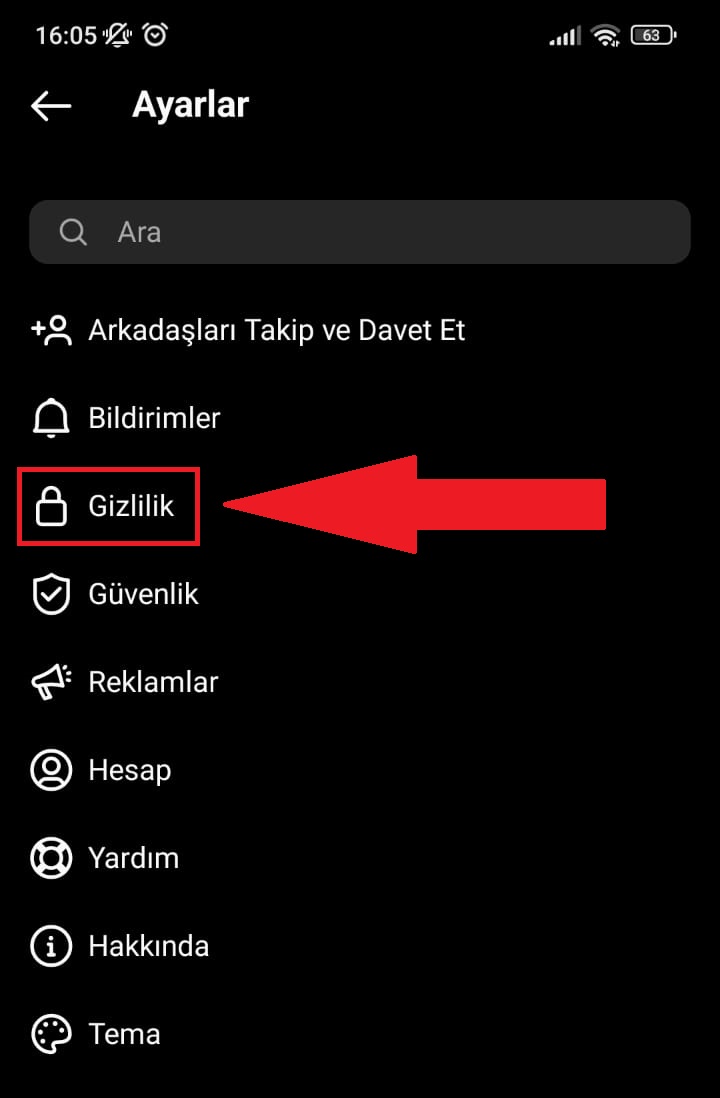Open Bildirimler settings
The width and height of the screenshot is (720, 1098).
[154, 418]
